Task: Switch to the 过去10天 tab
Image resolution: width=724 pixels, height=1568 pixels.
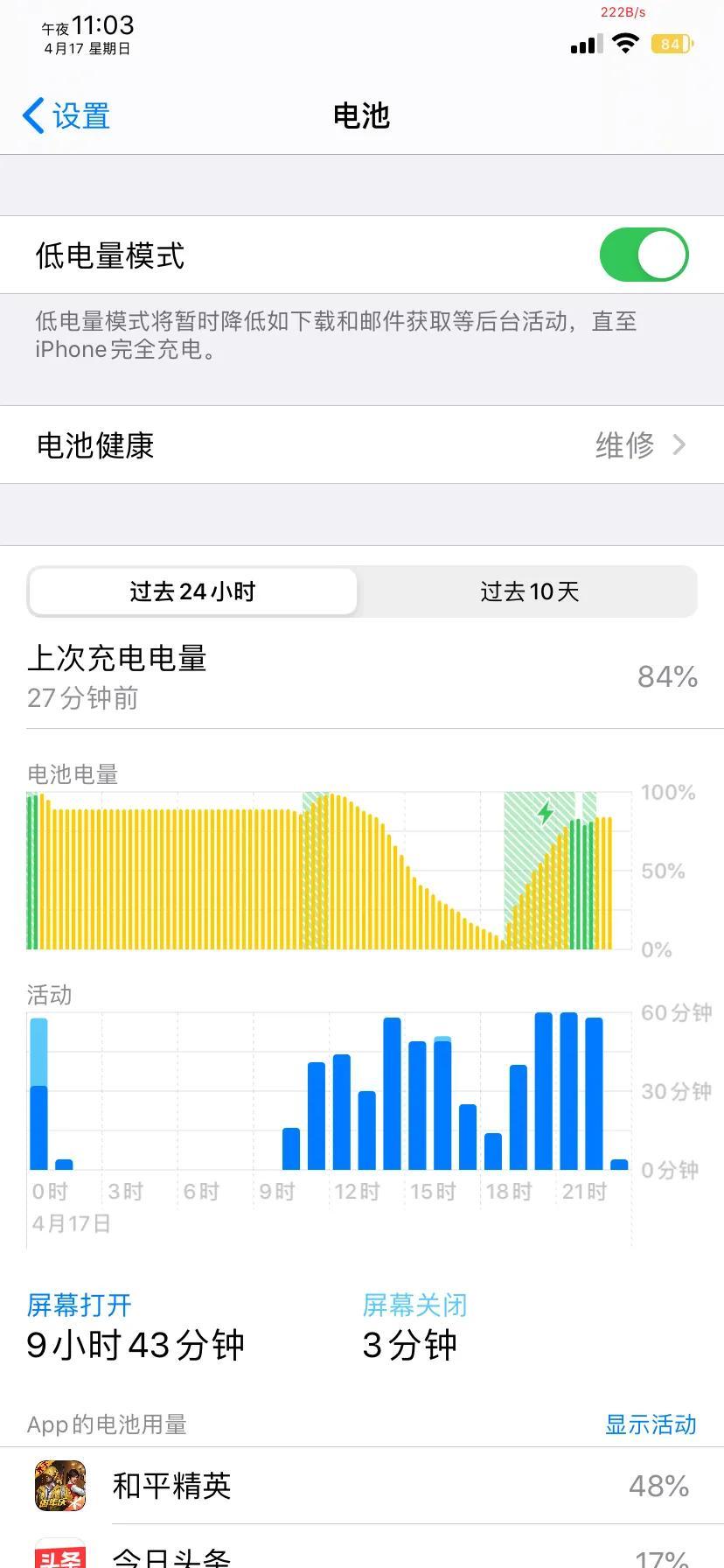Action: coord(529,591)
